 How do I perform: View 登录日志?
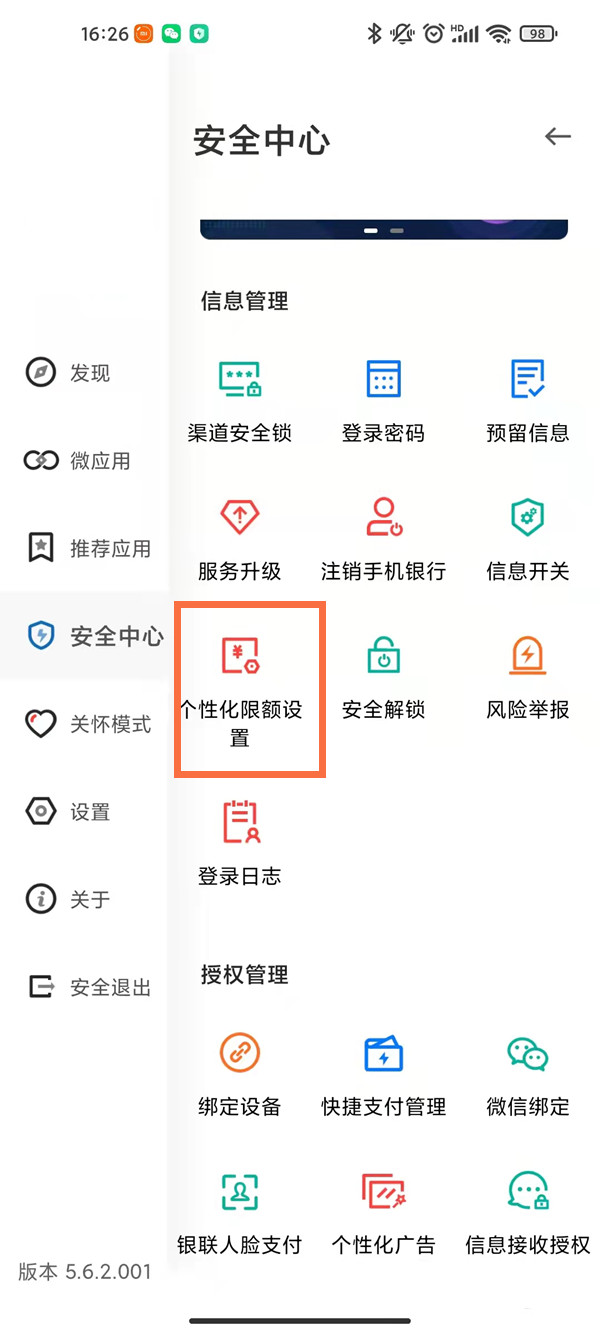(240, 843)
